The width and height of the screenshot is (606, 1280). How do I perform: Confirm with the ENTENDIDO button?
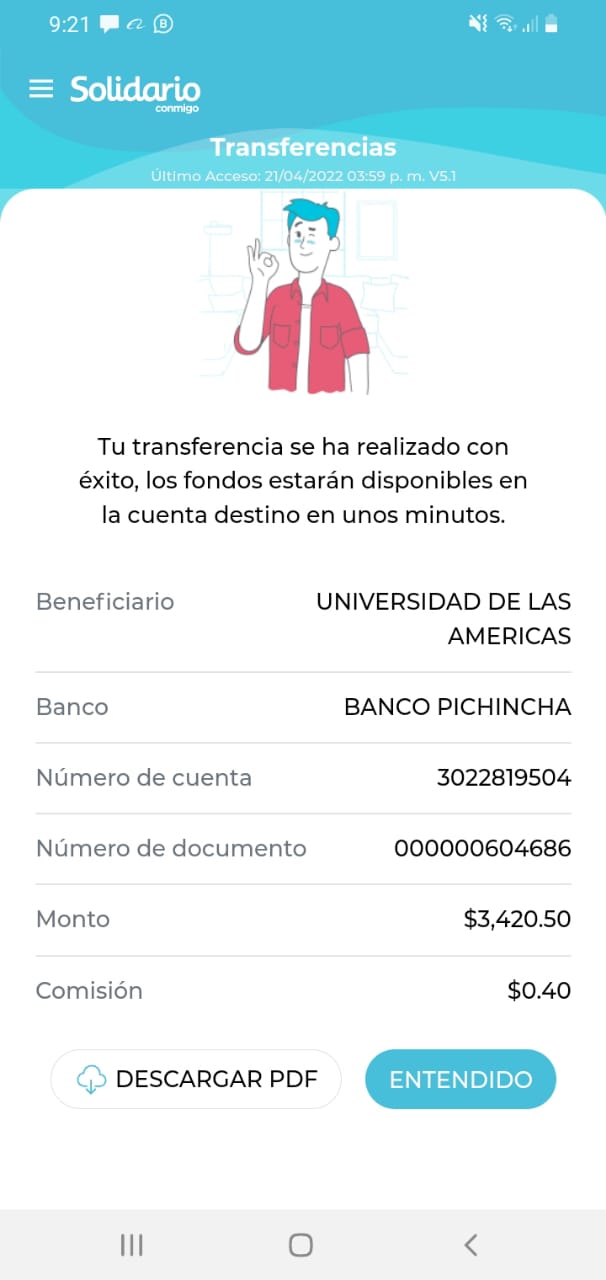click(x=460, y=1079)
